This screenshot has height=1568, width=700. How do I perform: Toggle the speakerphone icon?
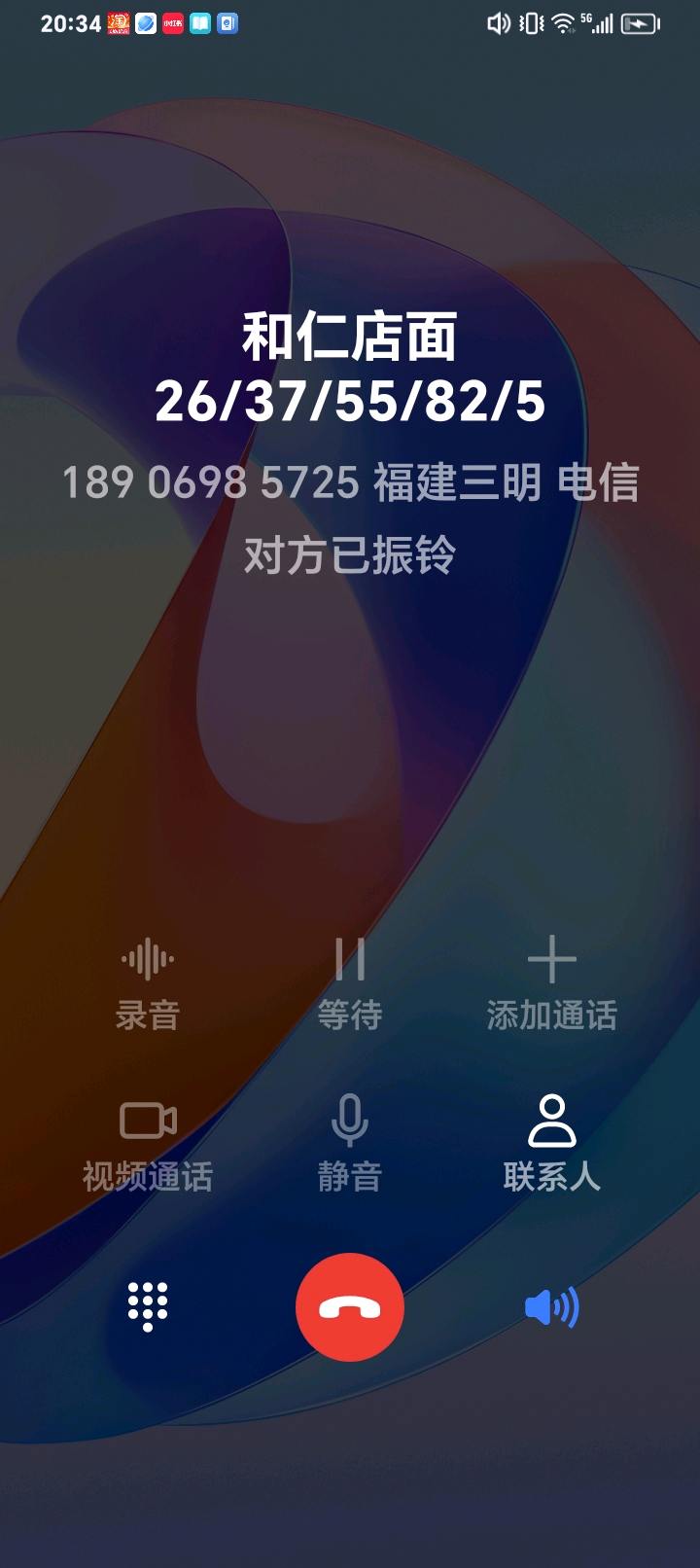tap(551, 1306)
